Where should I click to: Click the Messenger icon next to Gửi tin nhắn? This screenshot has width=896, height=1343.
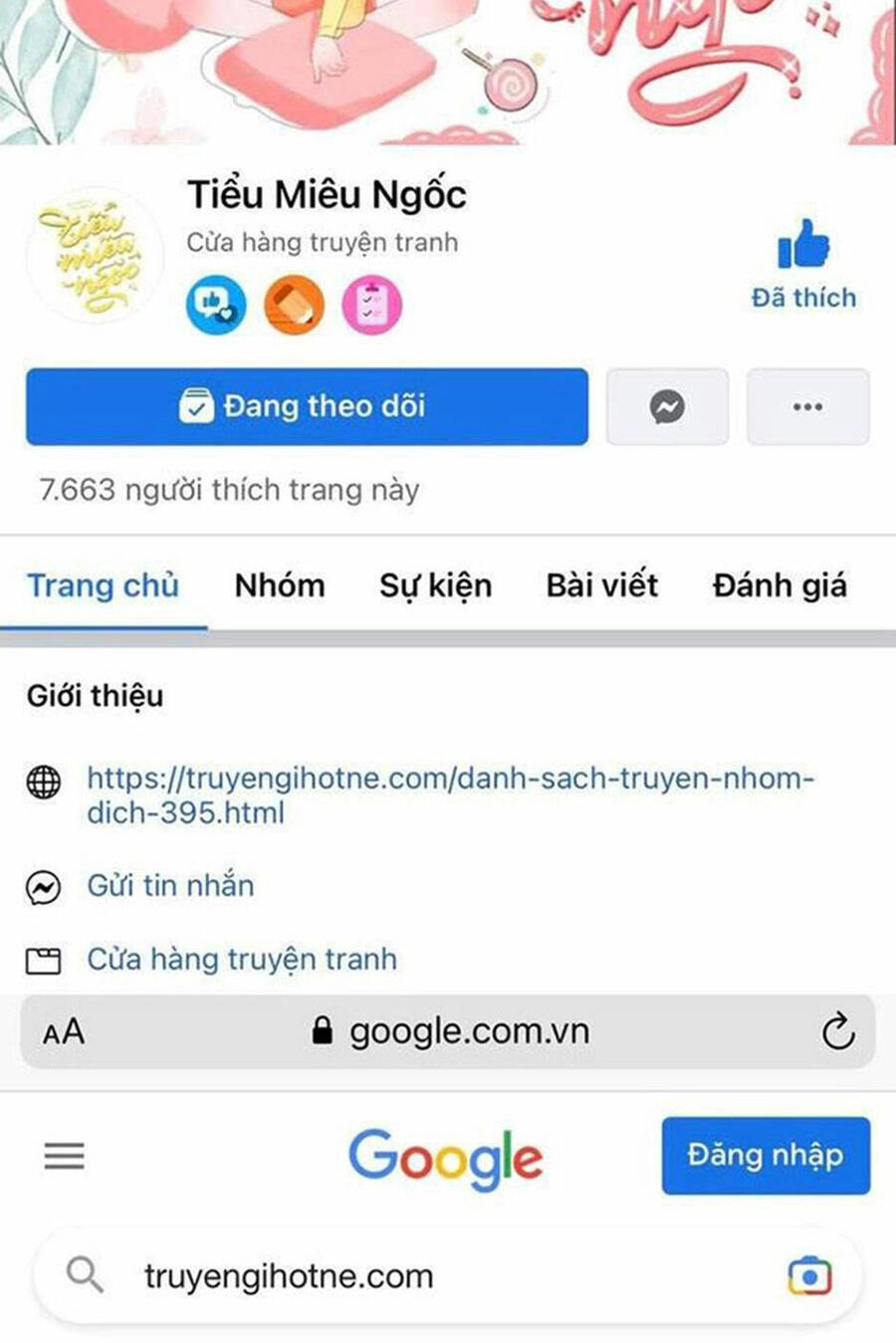(40, 883)
